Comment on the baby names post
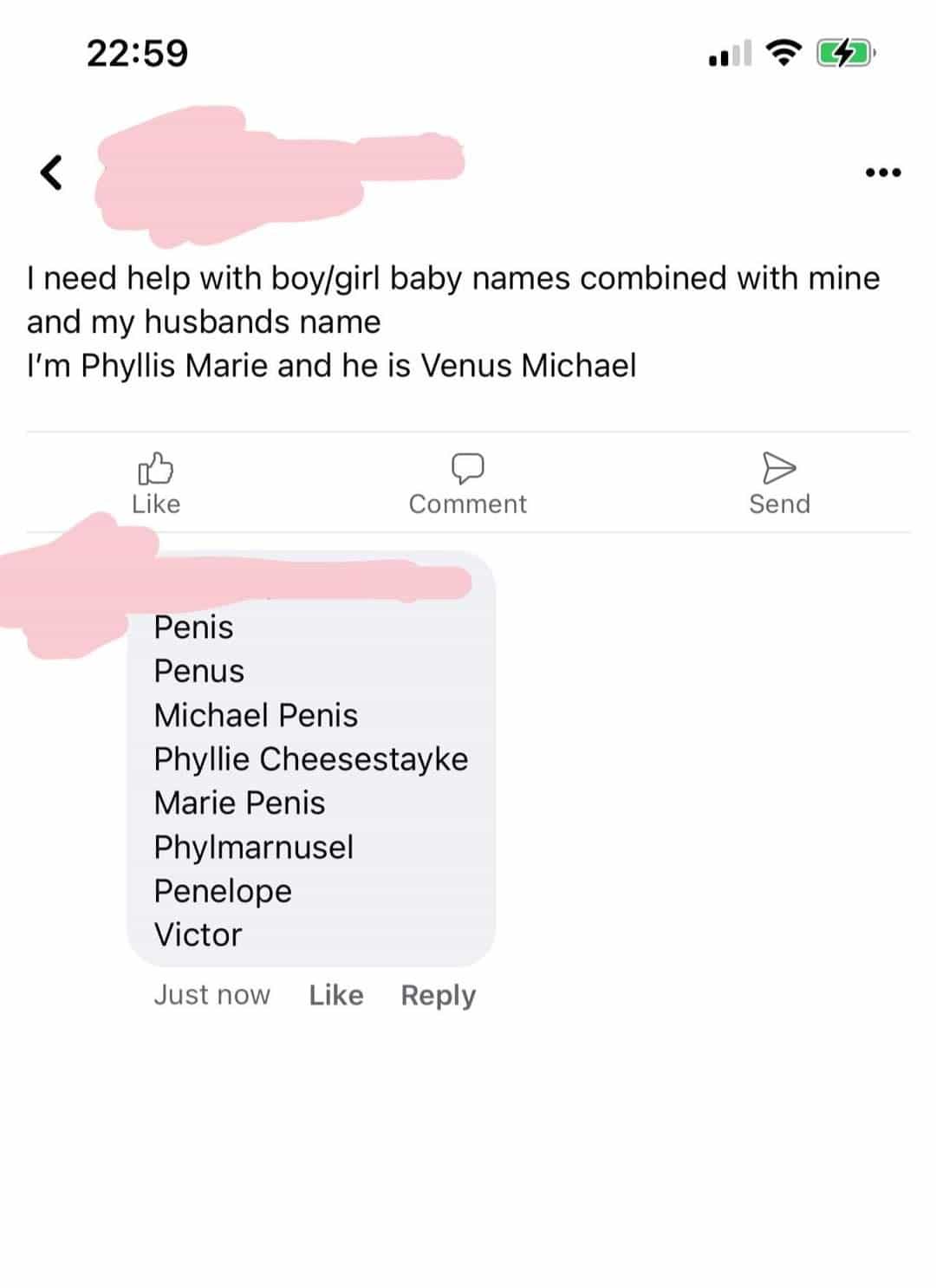936x1288 pixels. pos(467,485)
